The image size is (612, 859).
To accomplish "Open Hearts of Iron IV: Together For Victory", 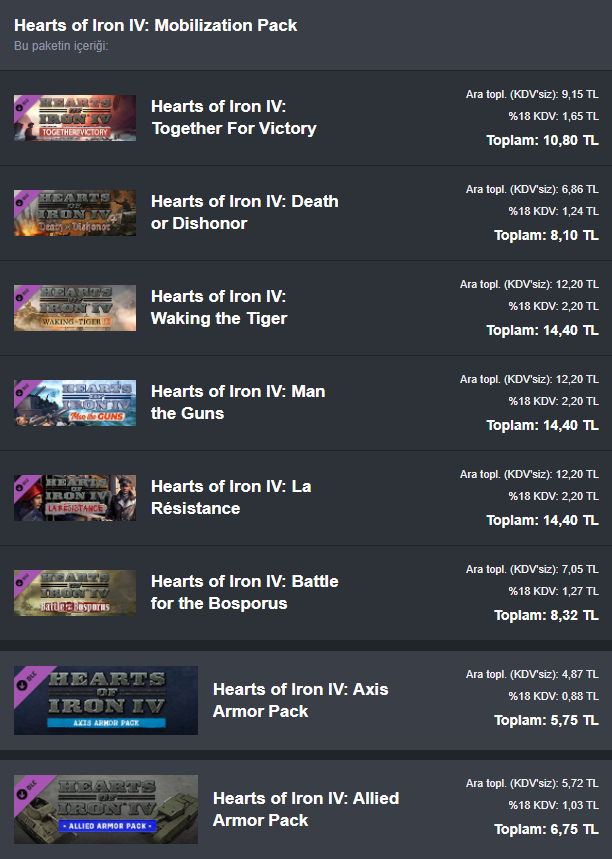I will 234,117.
